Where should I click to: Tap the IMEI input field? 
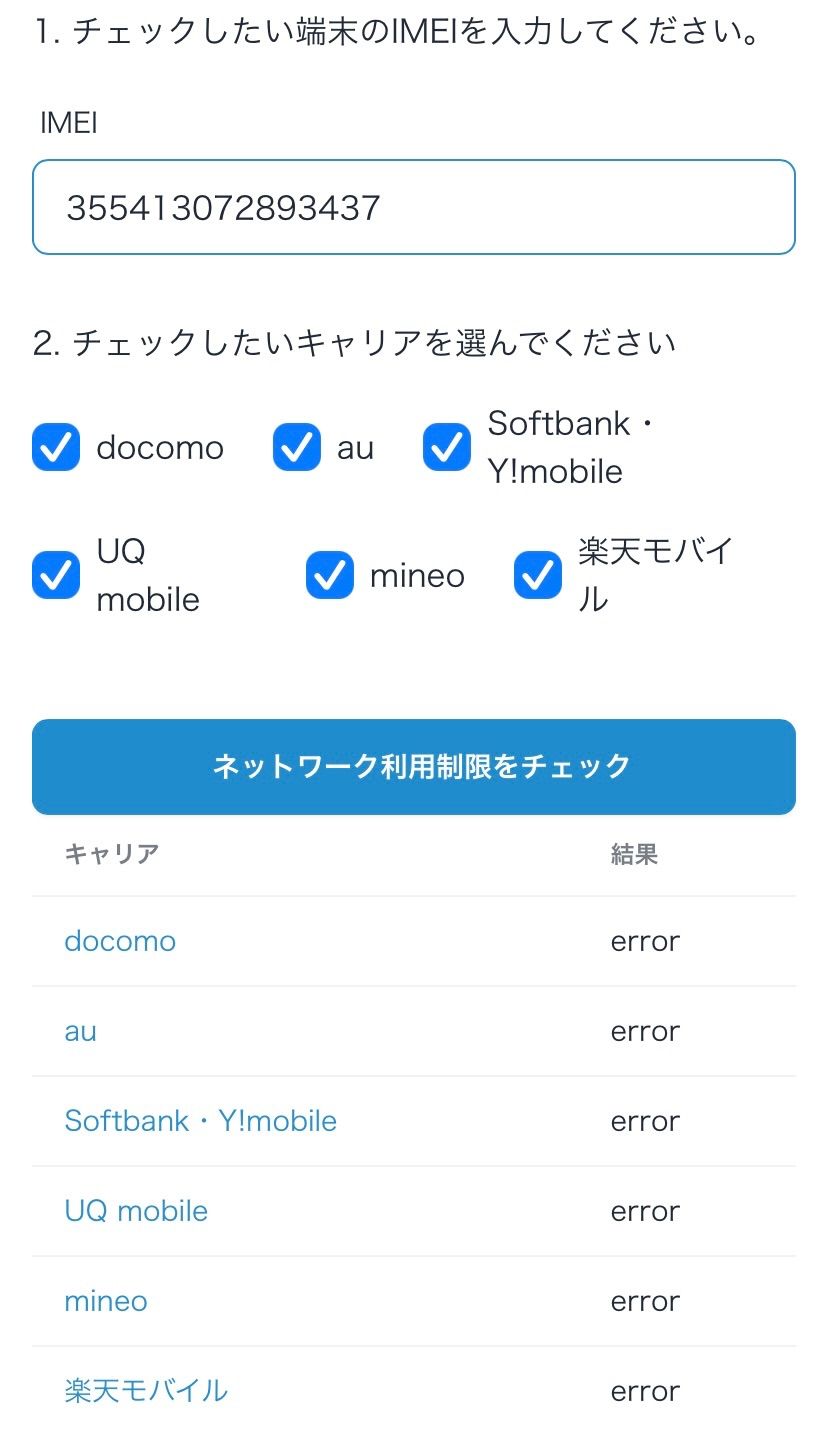pos(414,207)
